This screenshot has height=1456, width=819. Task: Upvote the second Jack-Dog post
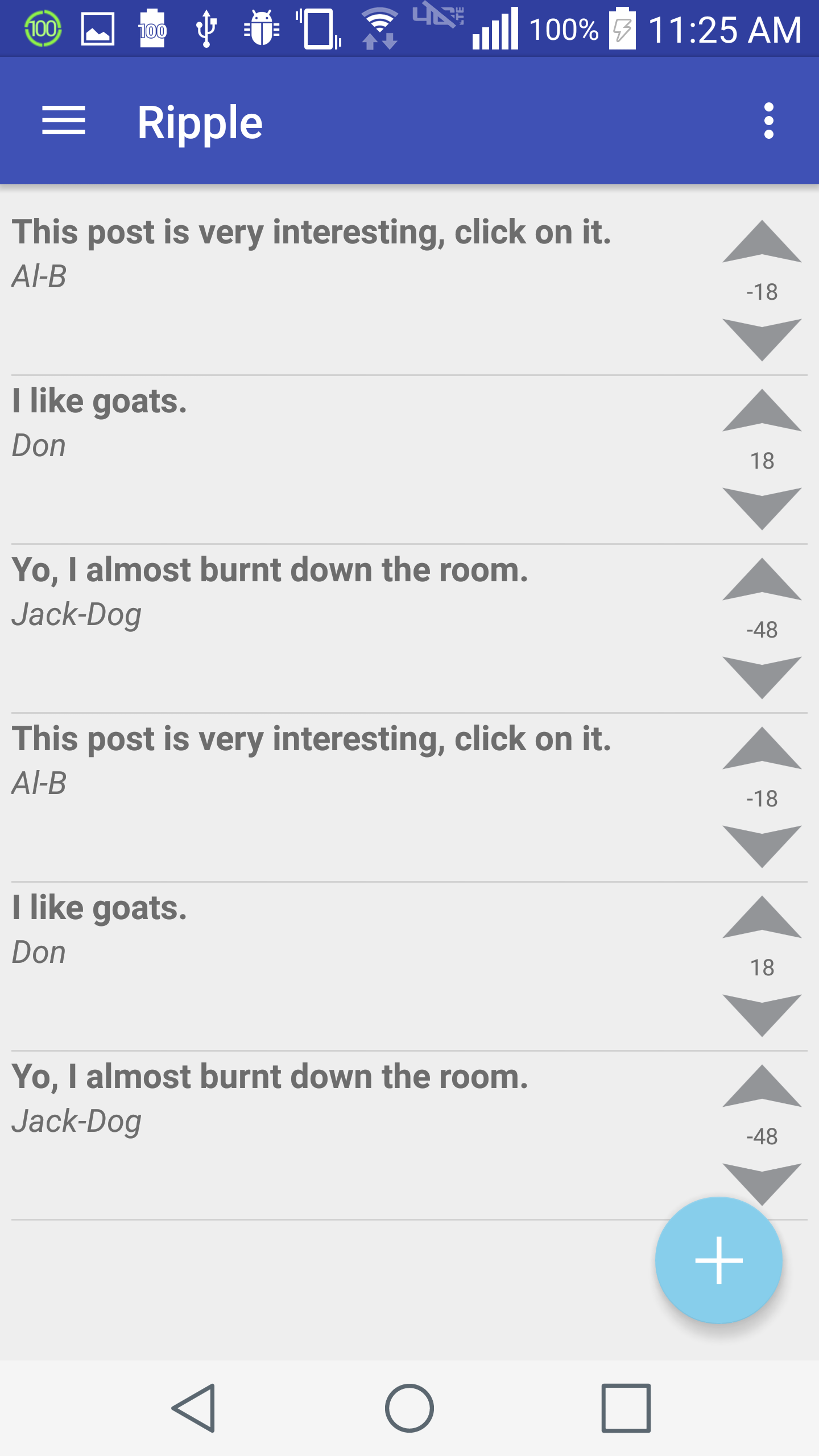(x=762, y=1087)
